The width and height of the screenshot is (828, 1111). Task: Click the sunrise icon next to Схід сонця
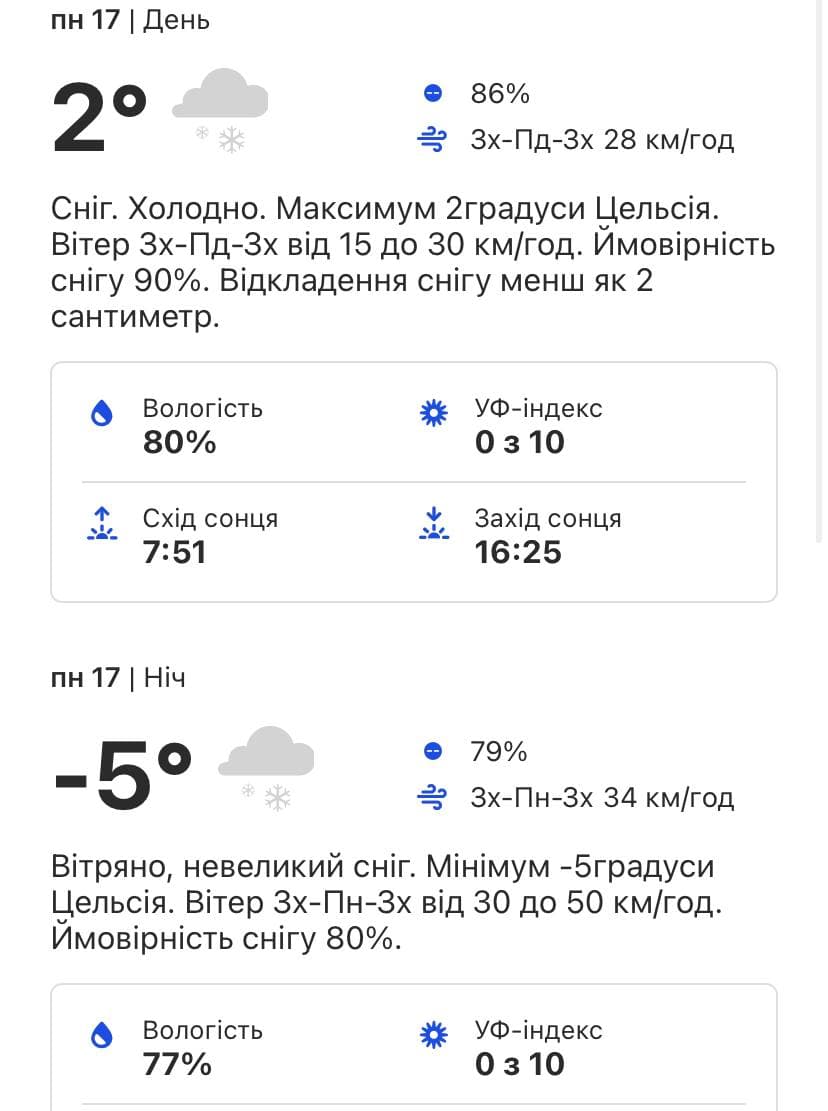coord(101,522)
